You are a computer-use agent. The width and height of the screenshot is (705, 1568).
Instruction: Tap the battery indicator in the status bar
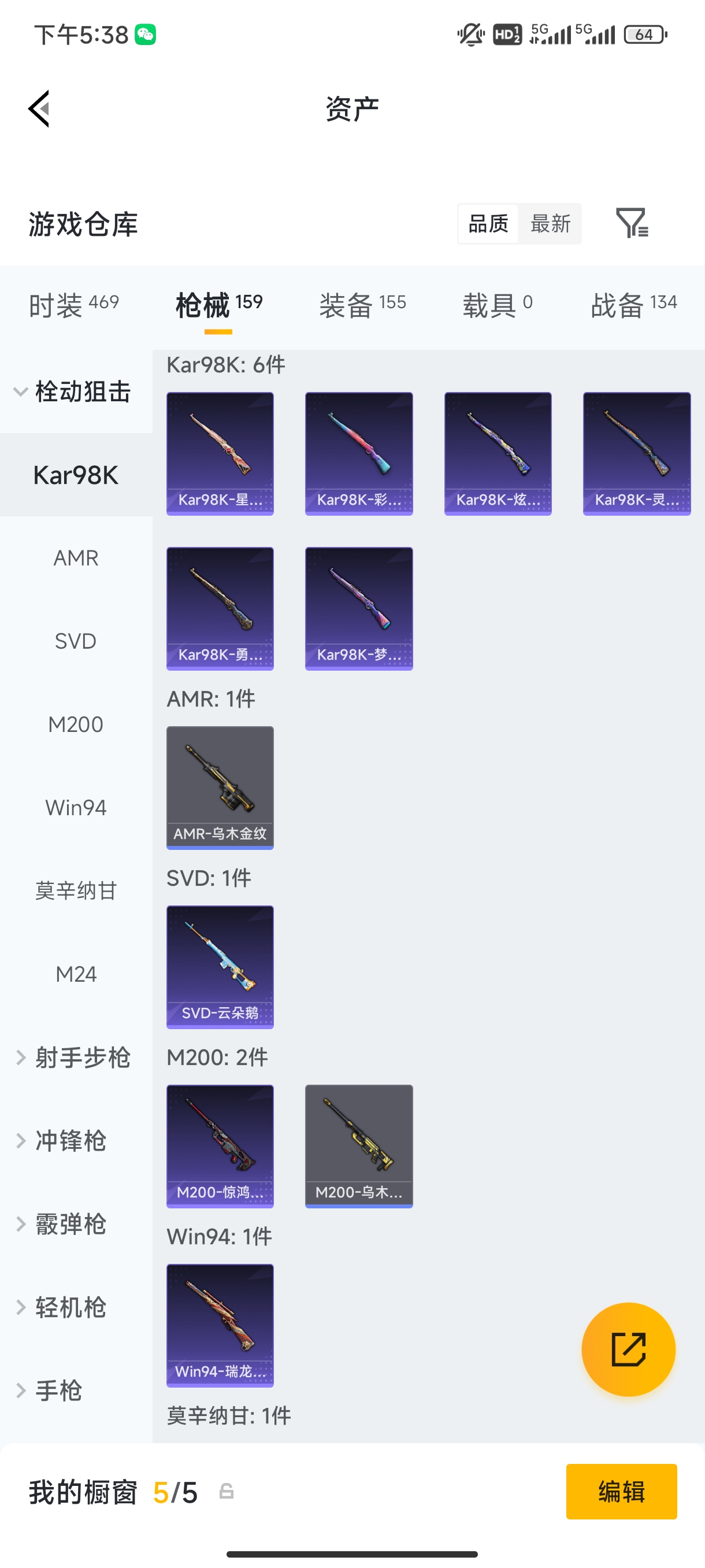(x=645, y=34)
